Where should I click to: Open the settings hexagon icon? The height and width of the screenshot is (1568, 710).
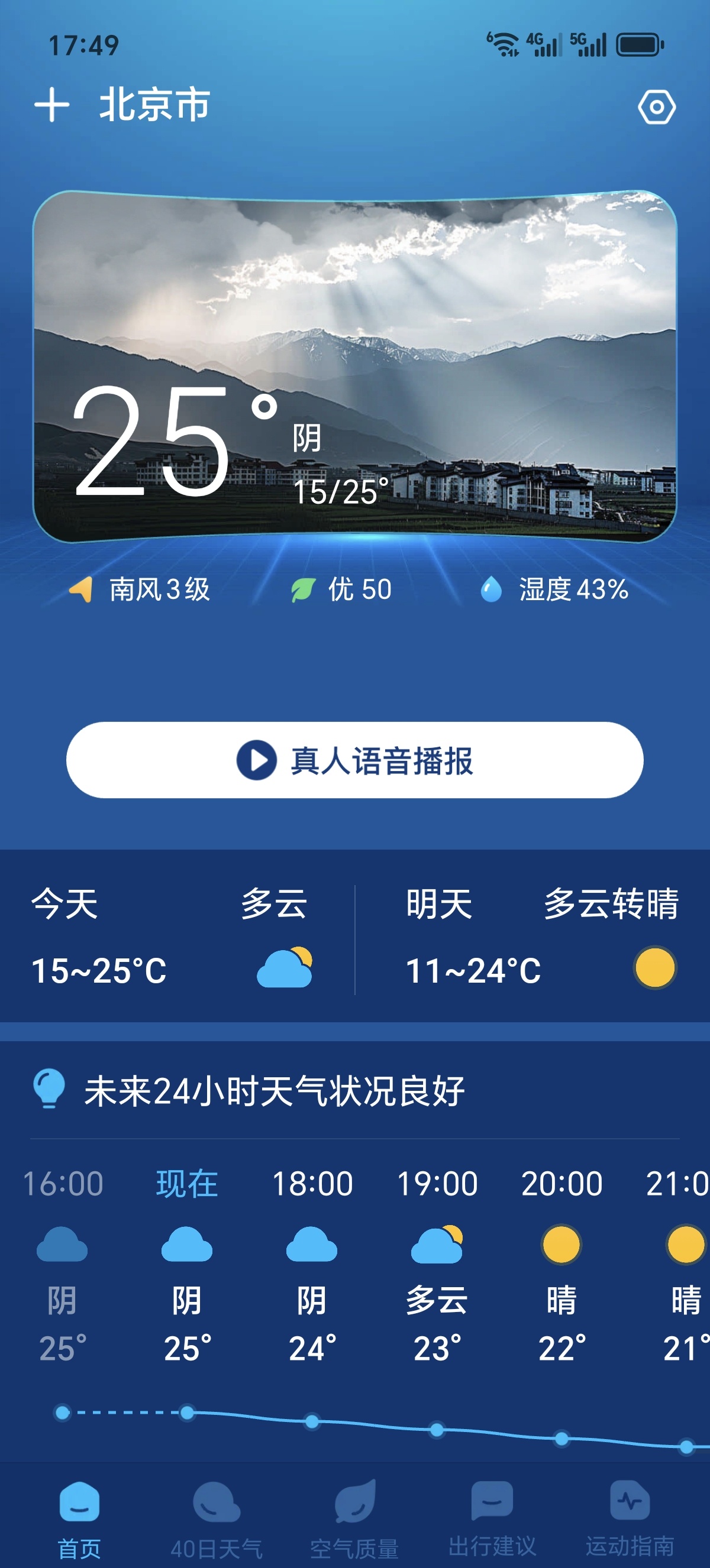[x=656, y=107]
